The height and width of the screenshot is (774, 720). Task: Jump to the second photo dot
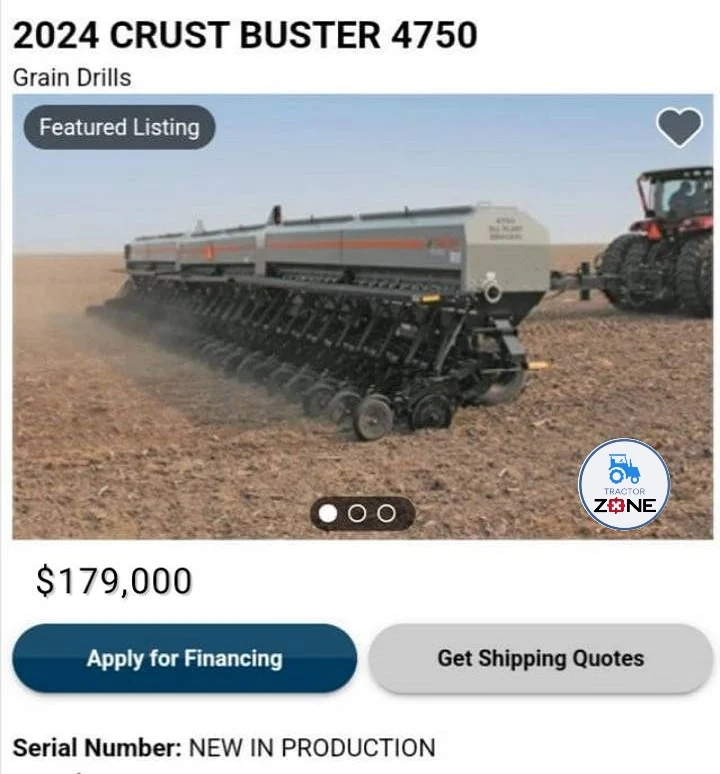pos(357,514)
